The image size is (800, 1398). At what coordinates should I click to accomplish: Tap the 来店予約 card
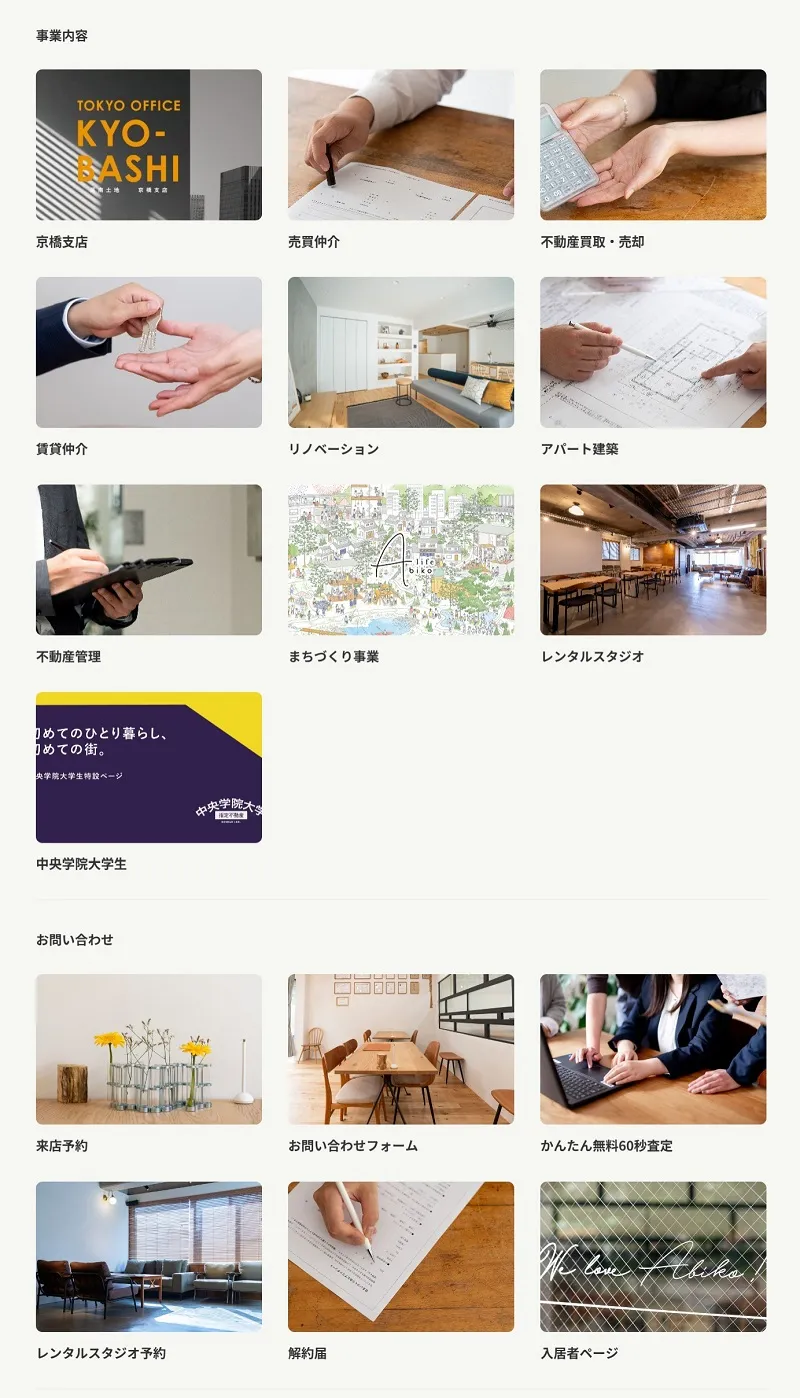pos(148,1049)
